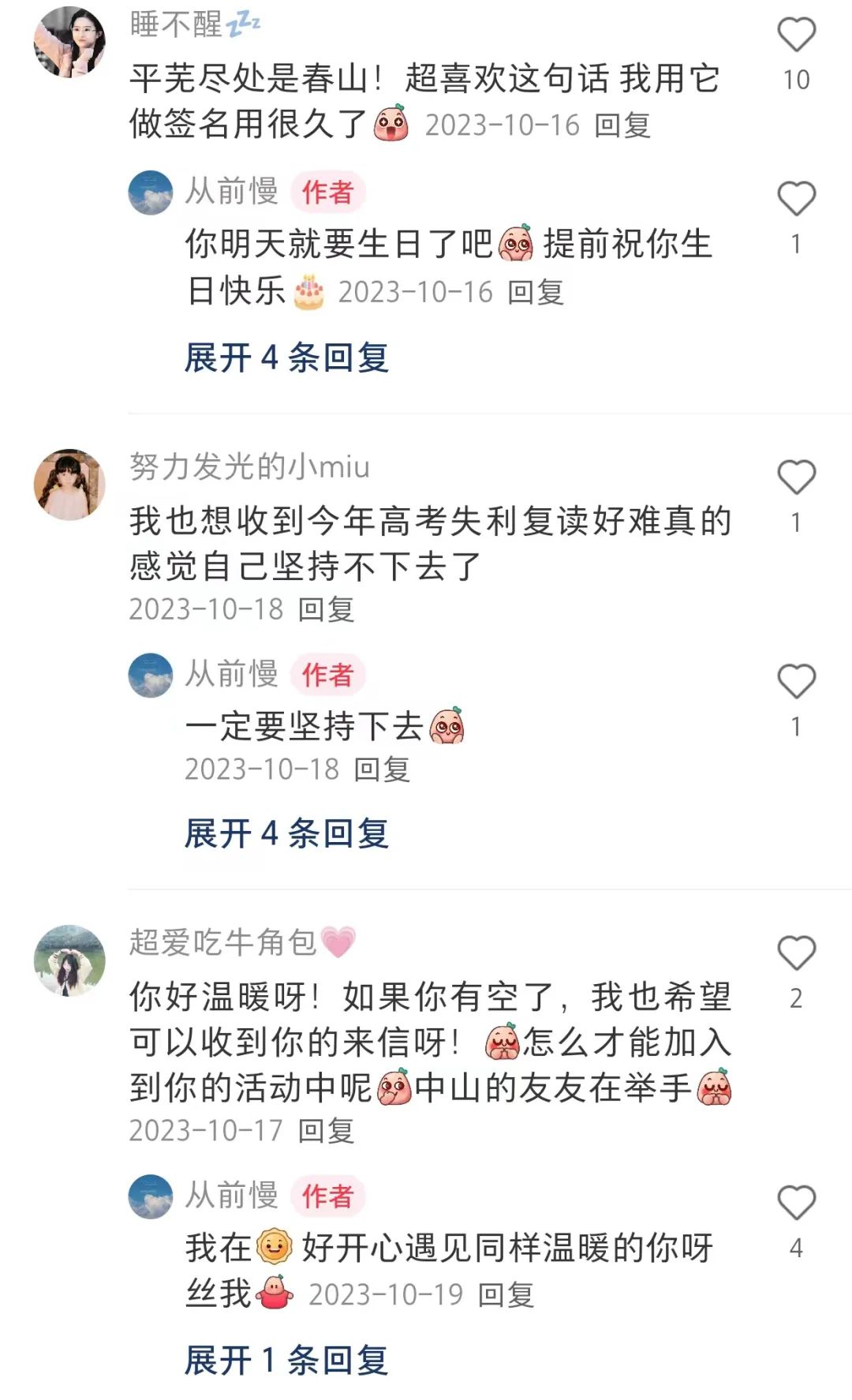Reply to 睡不醒's comment
Screen dimensions: 852x1400
click(622, 125)
